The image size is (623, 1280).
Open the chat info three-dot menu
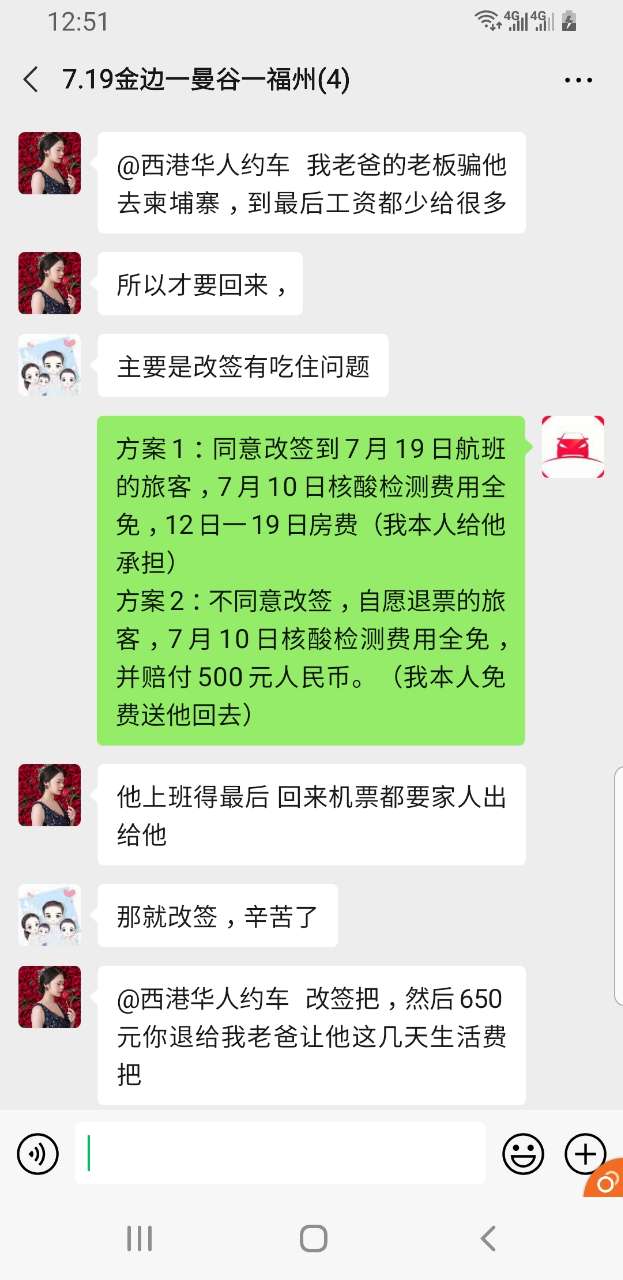tap(578, 80)
